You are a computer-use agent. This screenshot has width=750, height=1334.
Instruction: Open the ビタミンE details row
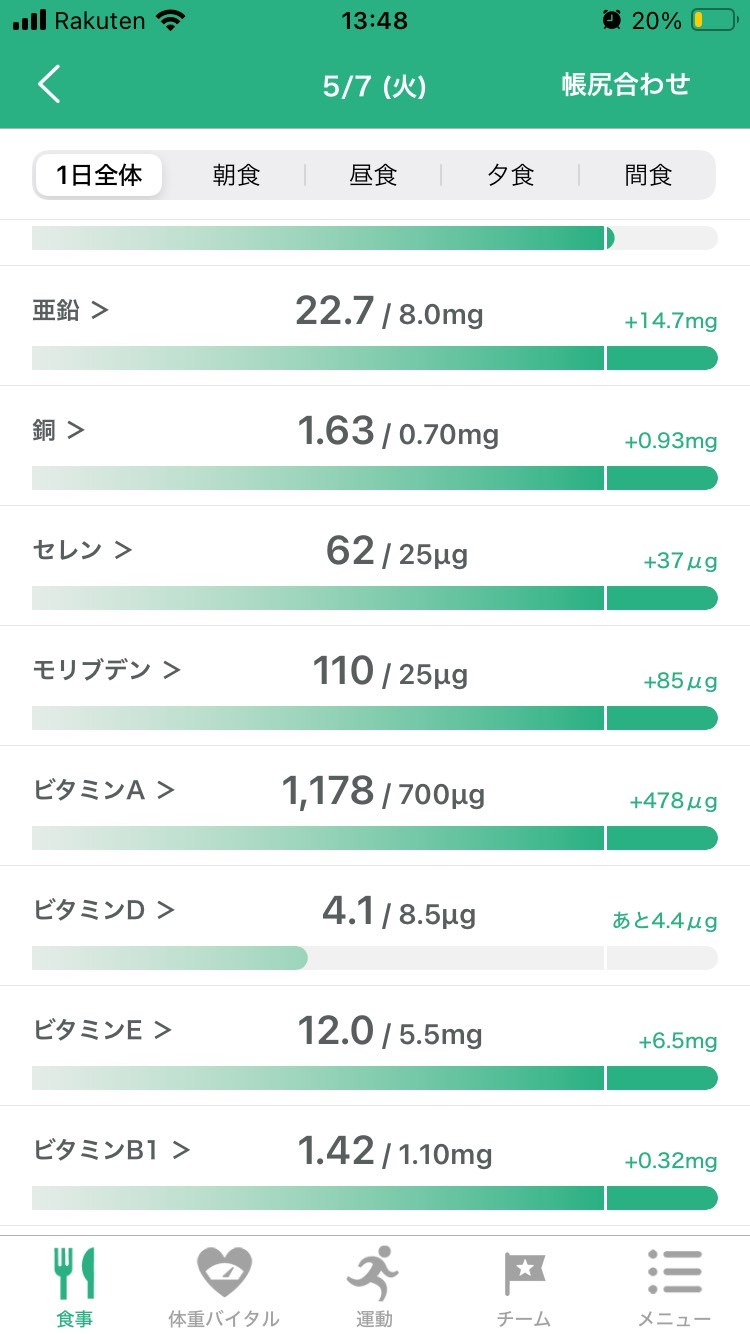pos(375,1046)
